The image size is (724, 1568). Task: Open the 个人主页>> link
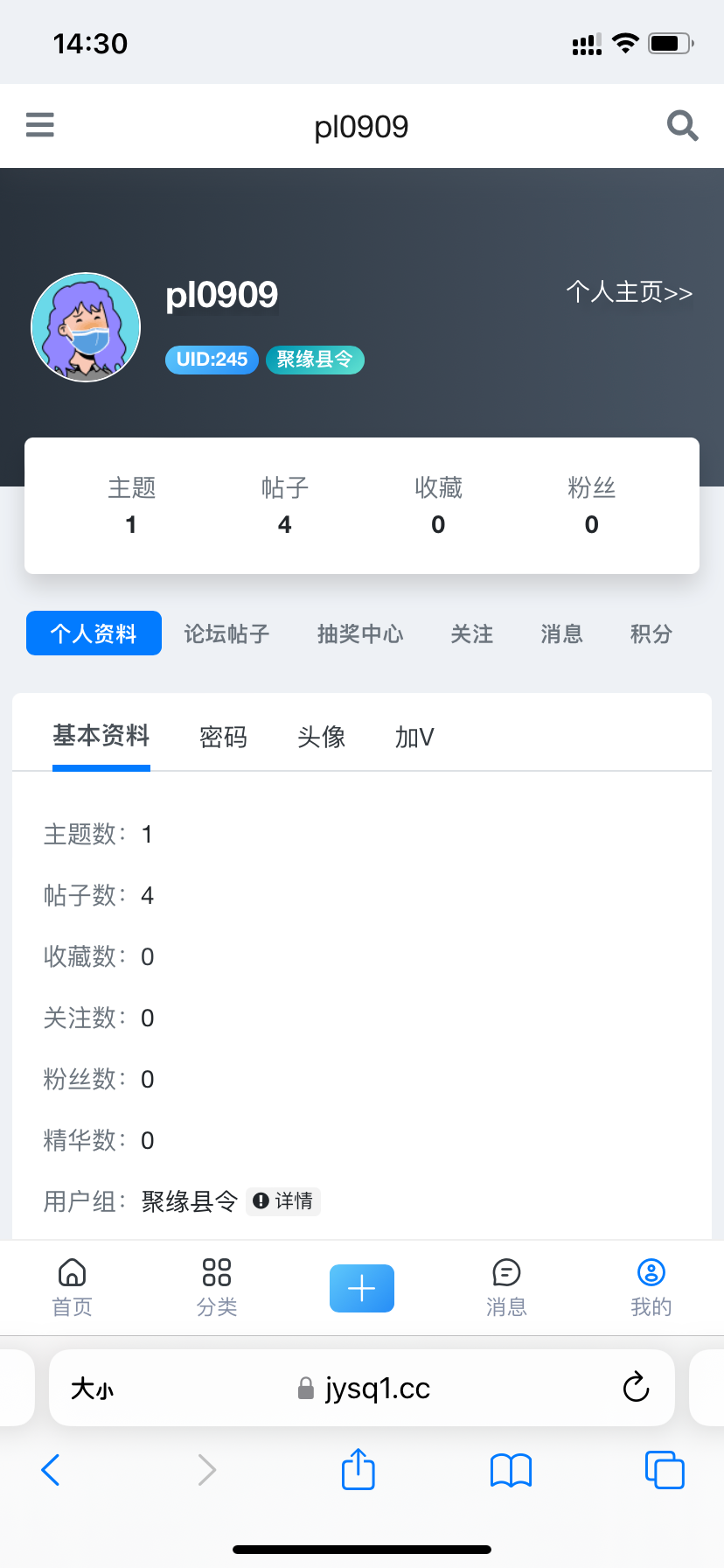coord(629,292)
